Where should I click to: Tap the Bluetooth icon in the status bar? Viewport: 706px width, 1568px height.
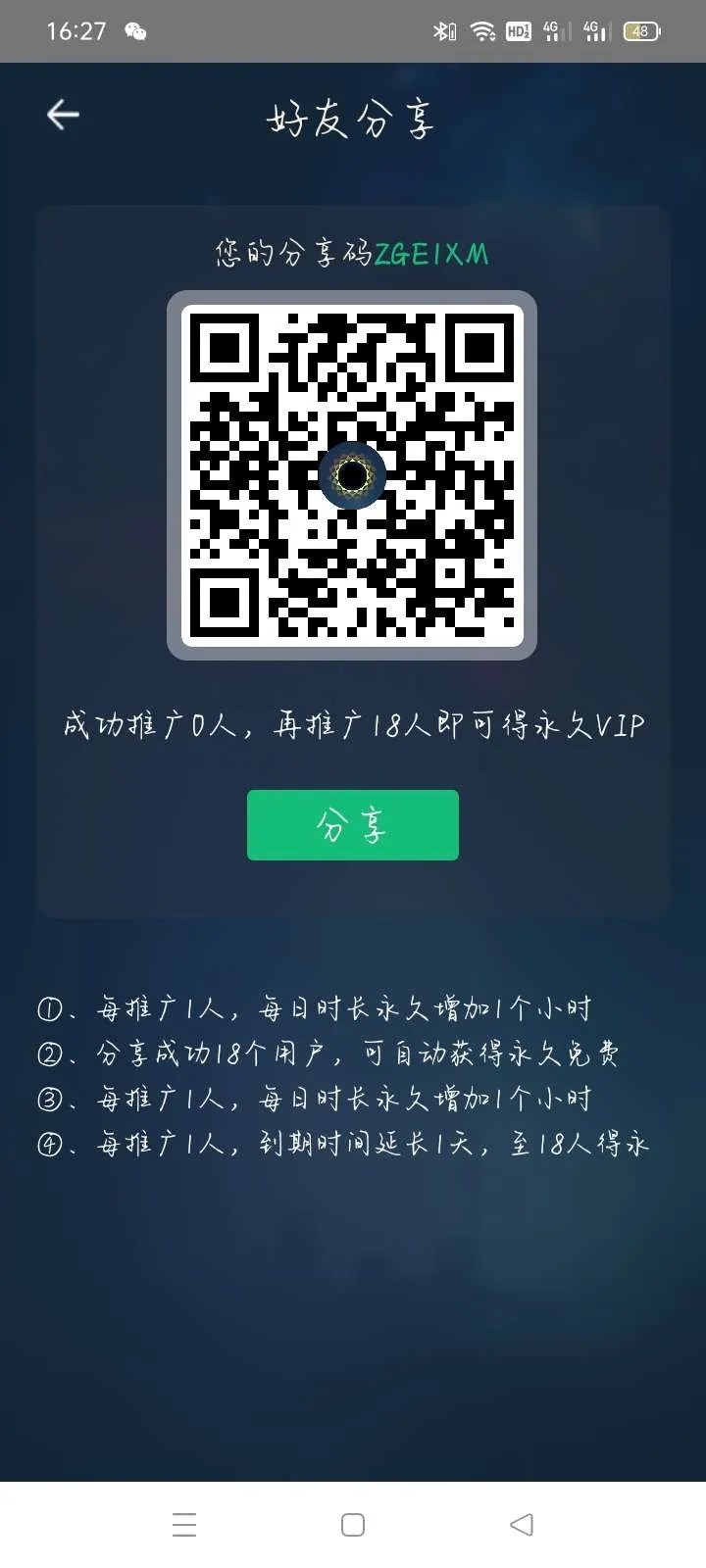pos(443,29)
